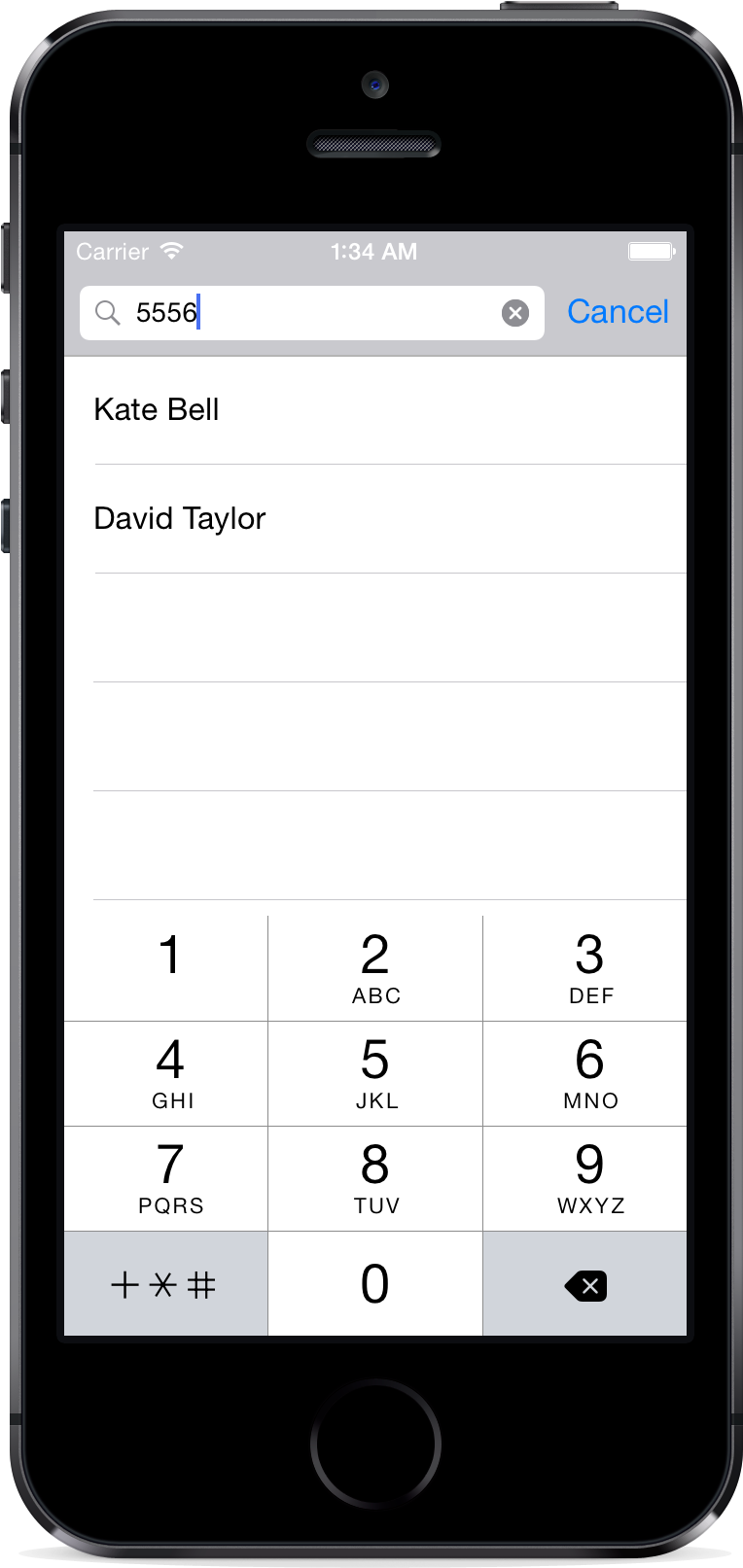
Task: Clear the search text with the X icon
Action: [514, 313]
